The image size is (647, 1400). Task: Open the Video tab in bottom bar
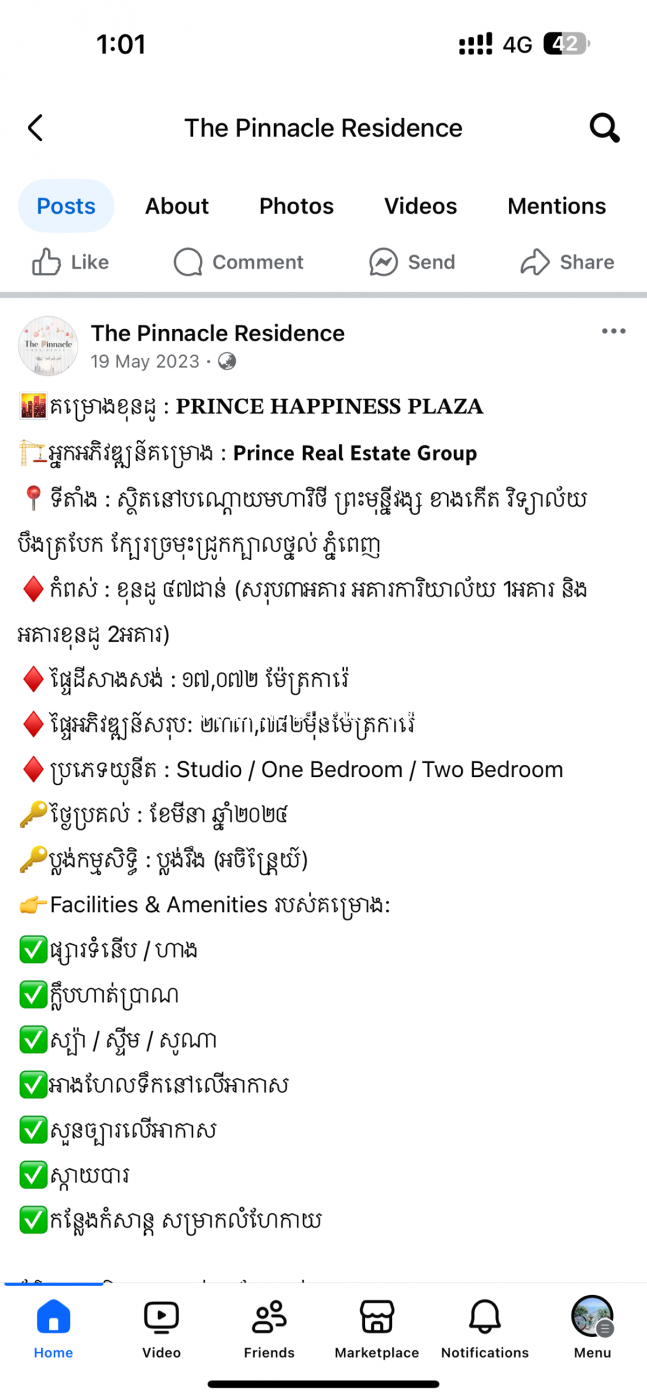[x=161, y=1330]
